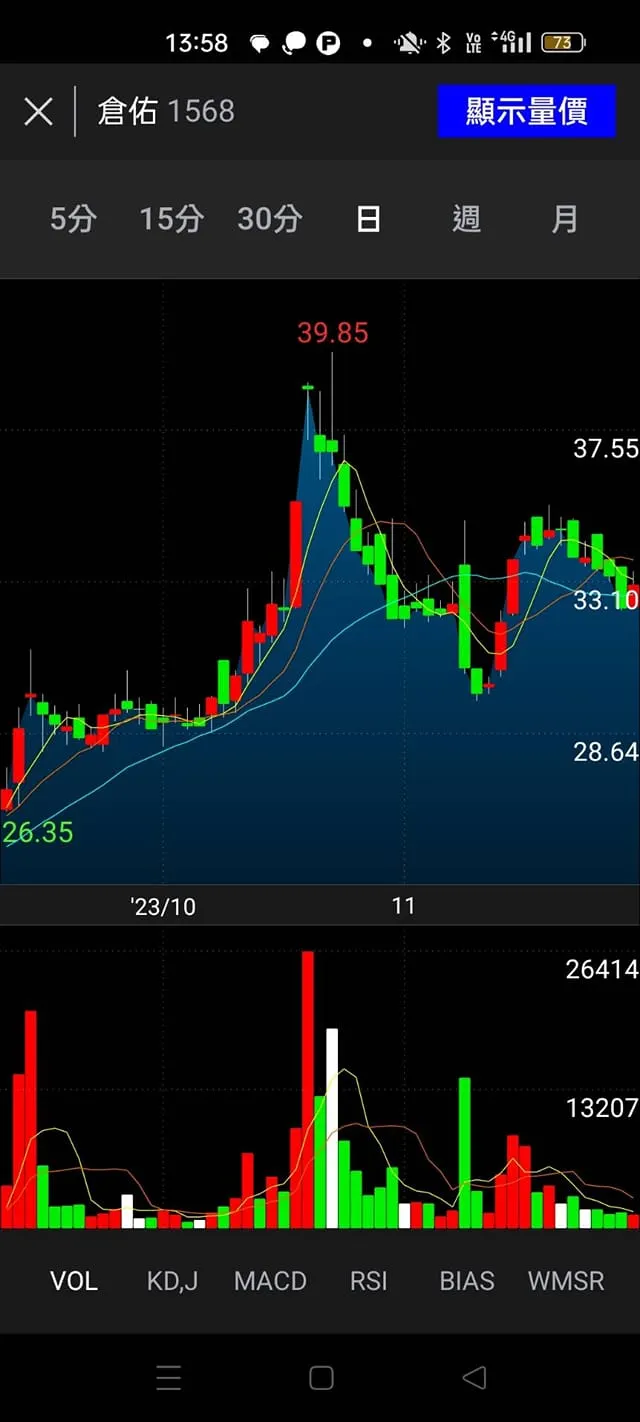Tap the 顯示量價 button

(x=526, y=111)
